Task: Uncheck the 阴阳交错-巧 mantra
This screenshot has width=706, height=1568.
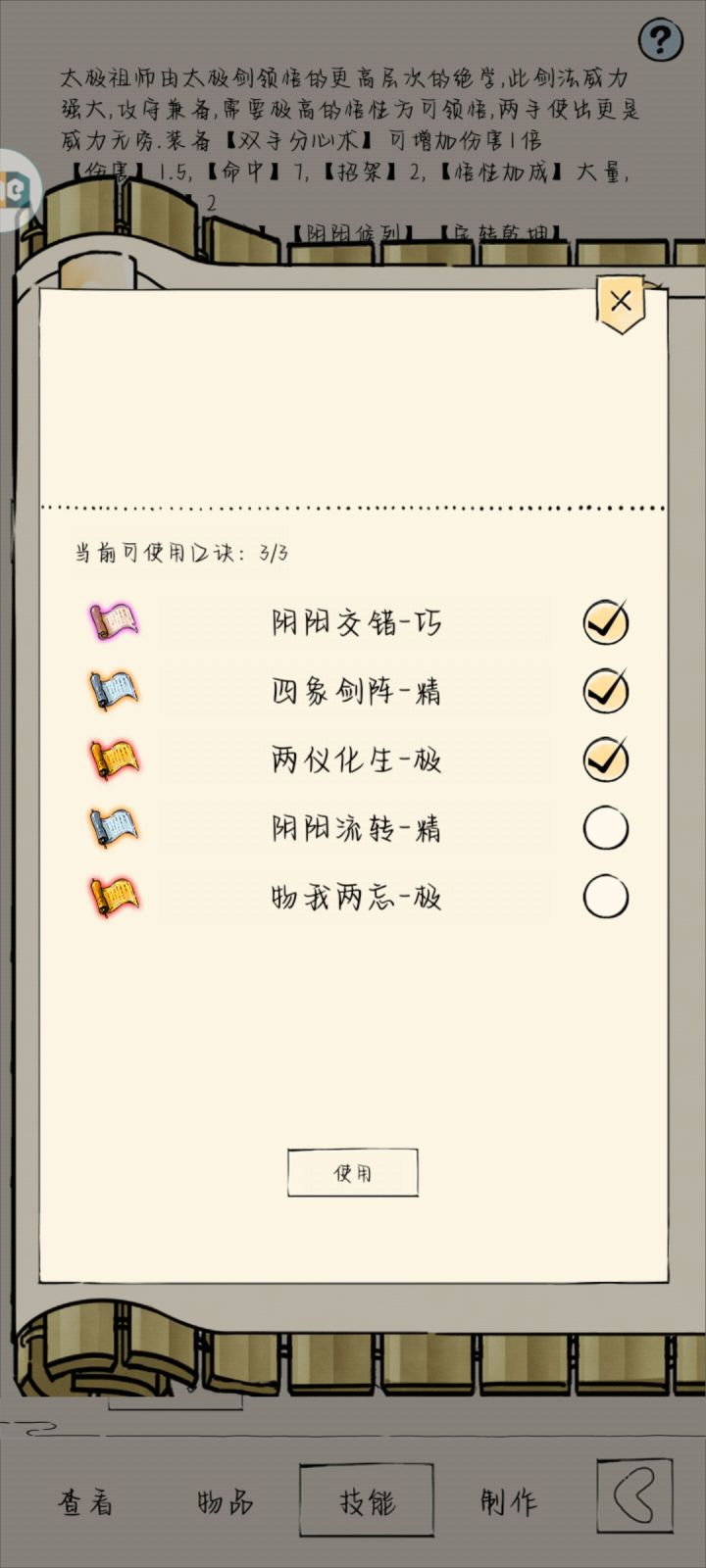Action: 605,620
